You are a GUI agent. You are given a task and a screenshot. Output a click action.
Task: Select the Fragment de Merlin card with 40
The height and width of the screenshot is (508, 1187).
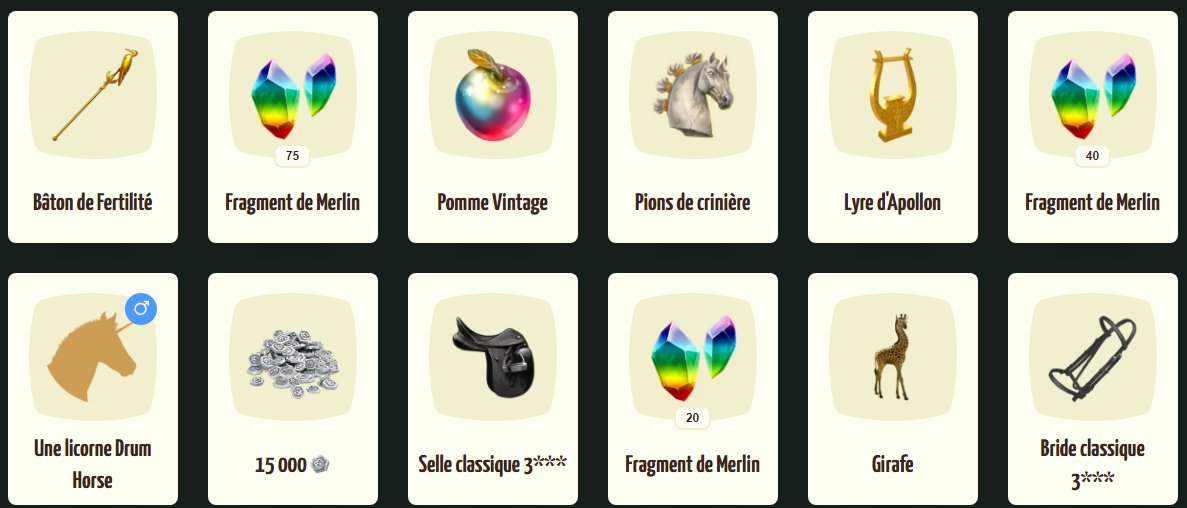point(1093,127)
